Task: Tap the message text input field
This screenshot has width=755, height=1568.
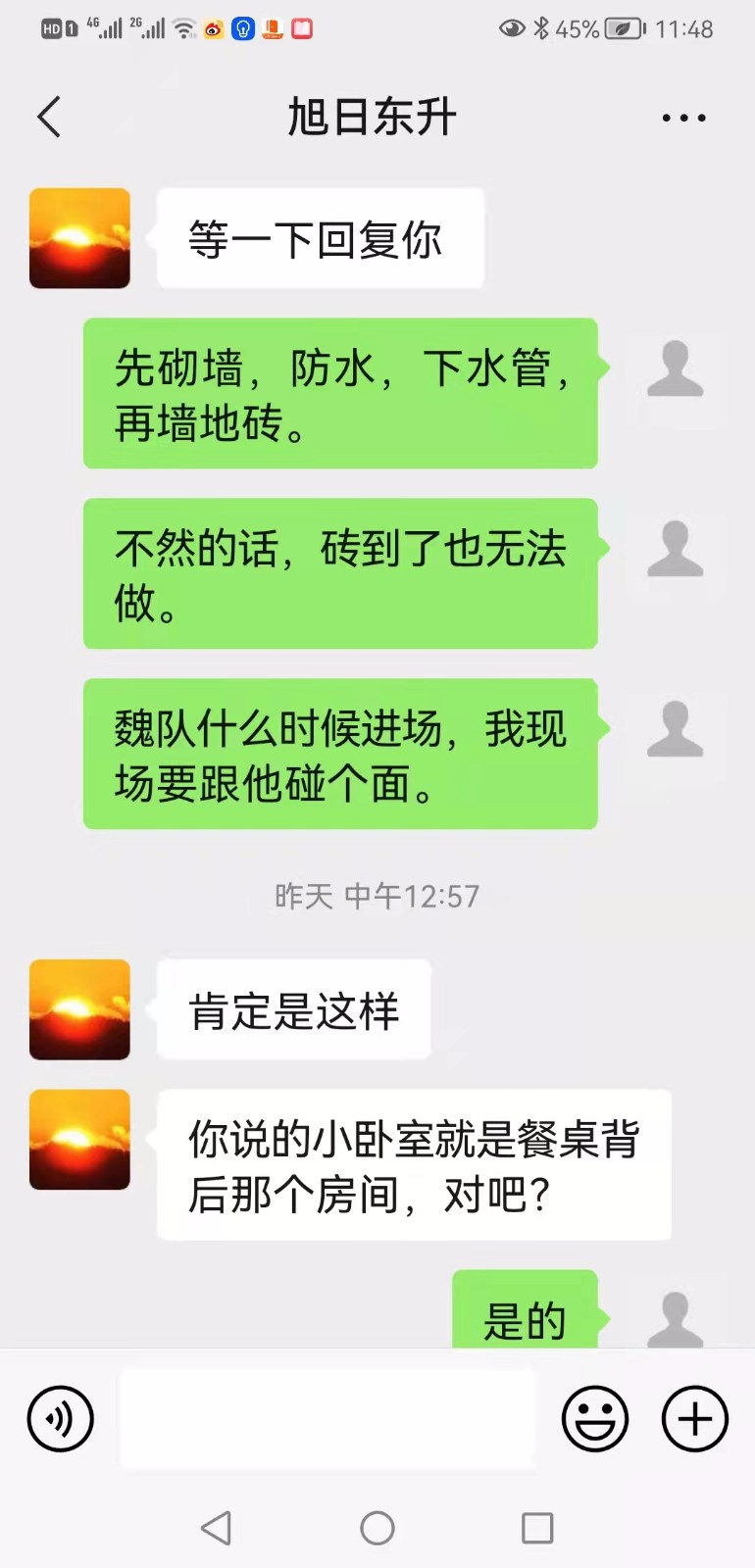Action: [327, 1418]
